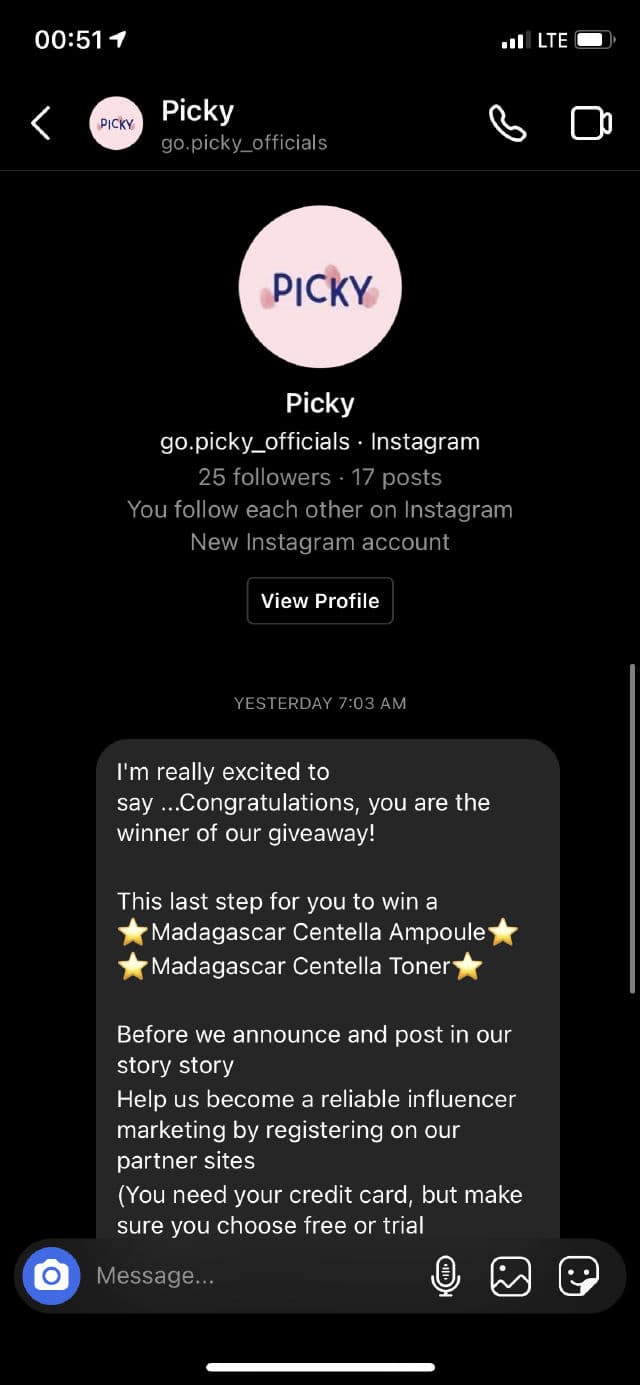The width and height of the screenshot is (640, 1385).
Task: Open Picky's header with the small avatar
Action: [x=117, y=124]
